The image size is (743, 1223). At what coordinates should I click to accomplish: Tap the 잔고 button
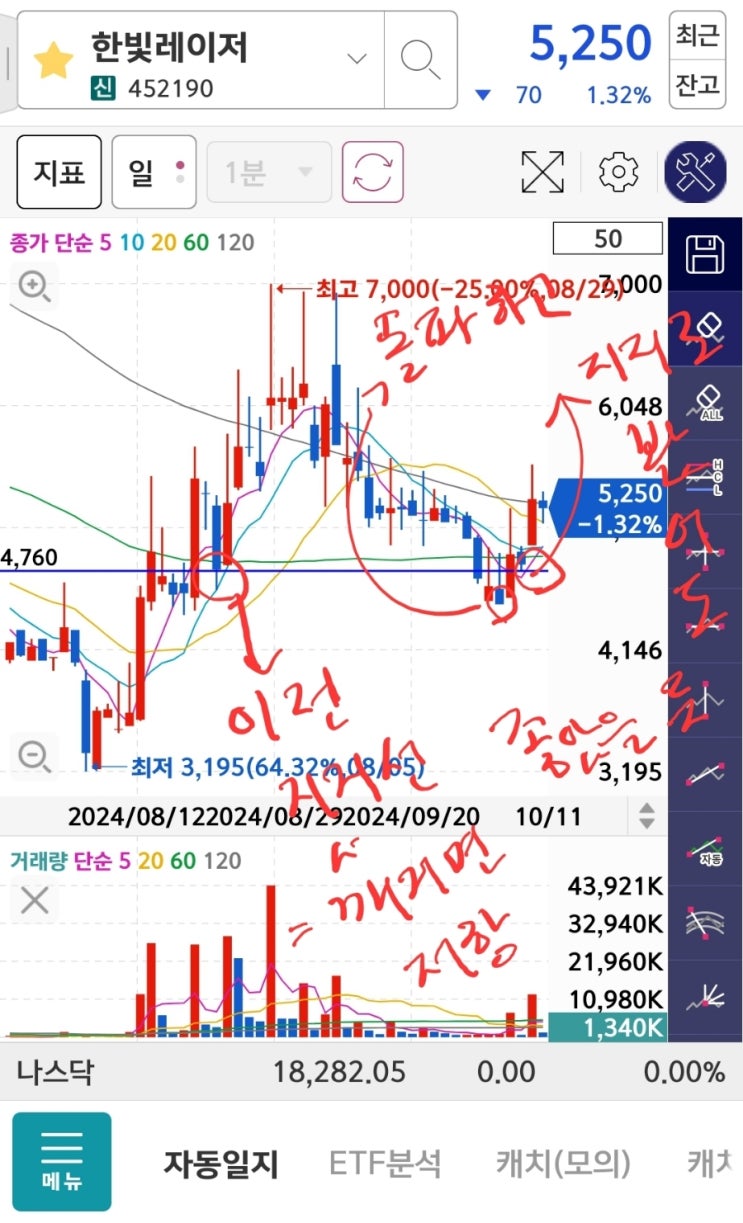697,85
